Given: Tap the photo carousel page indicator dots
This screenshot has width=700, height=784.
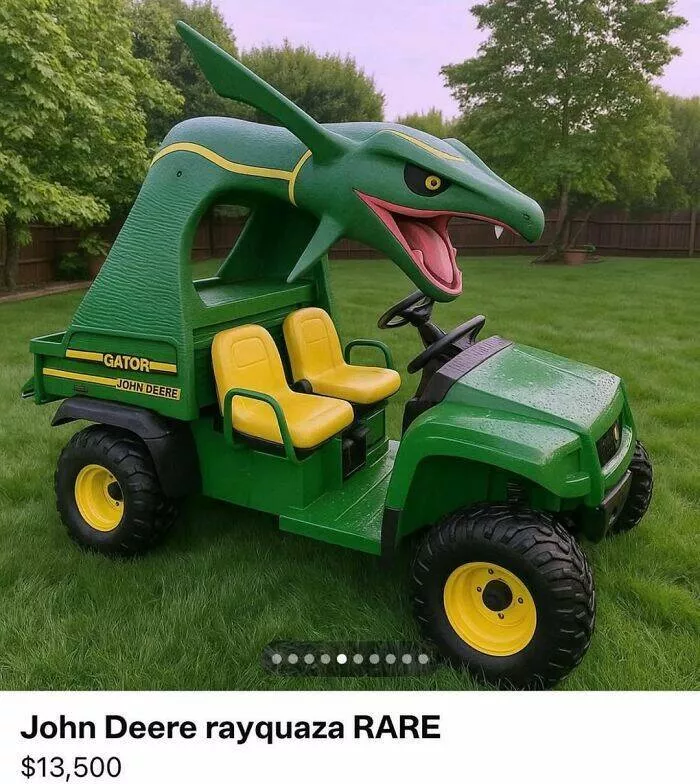Looking at the screenshot, I should 349,659.
